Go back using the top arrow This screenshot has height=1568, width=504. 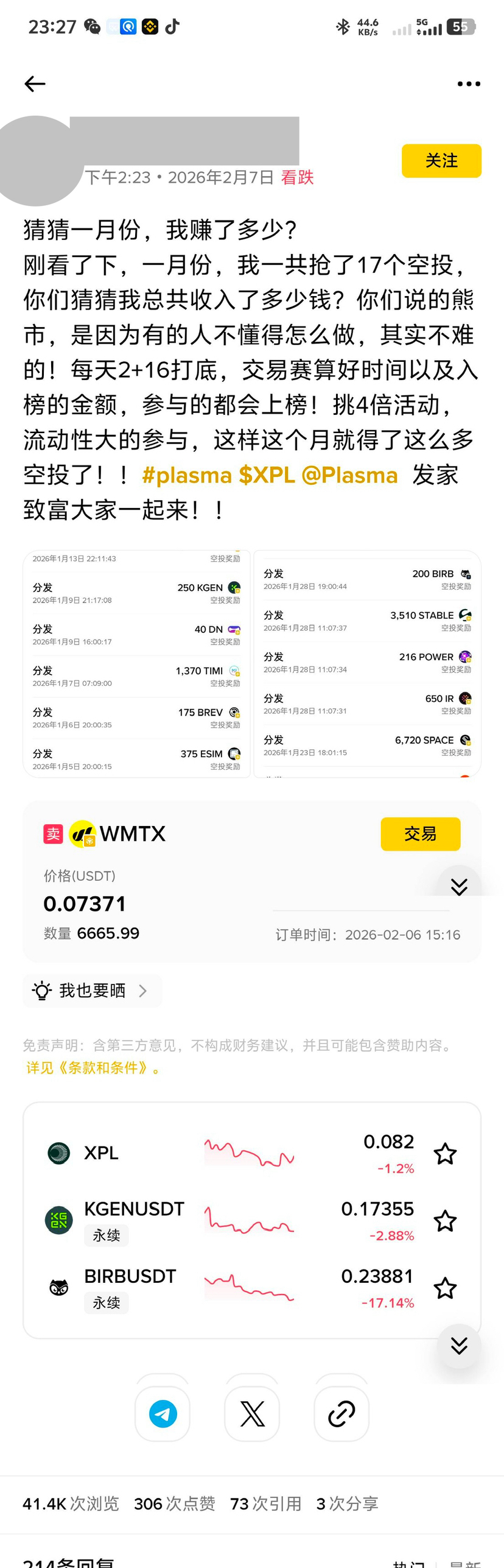(35, 84)
